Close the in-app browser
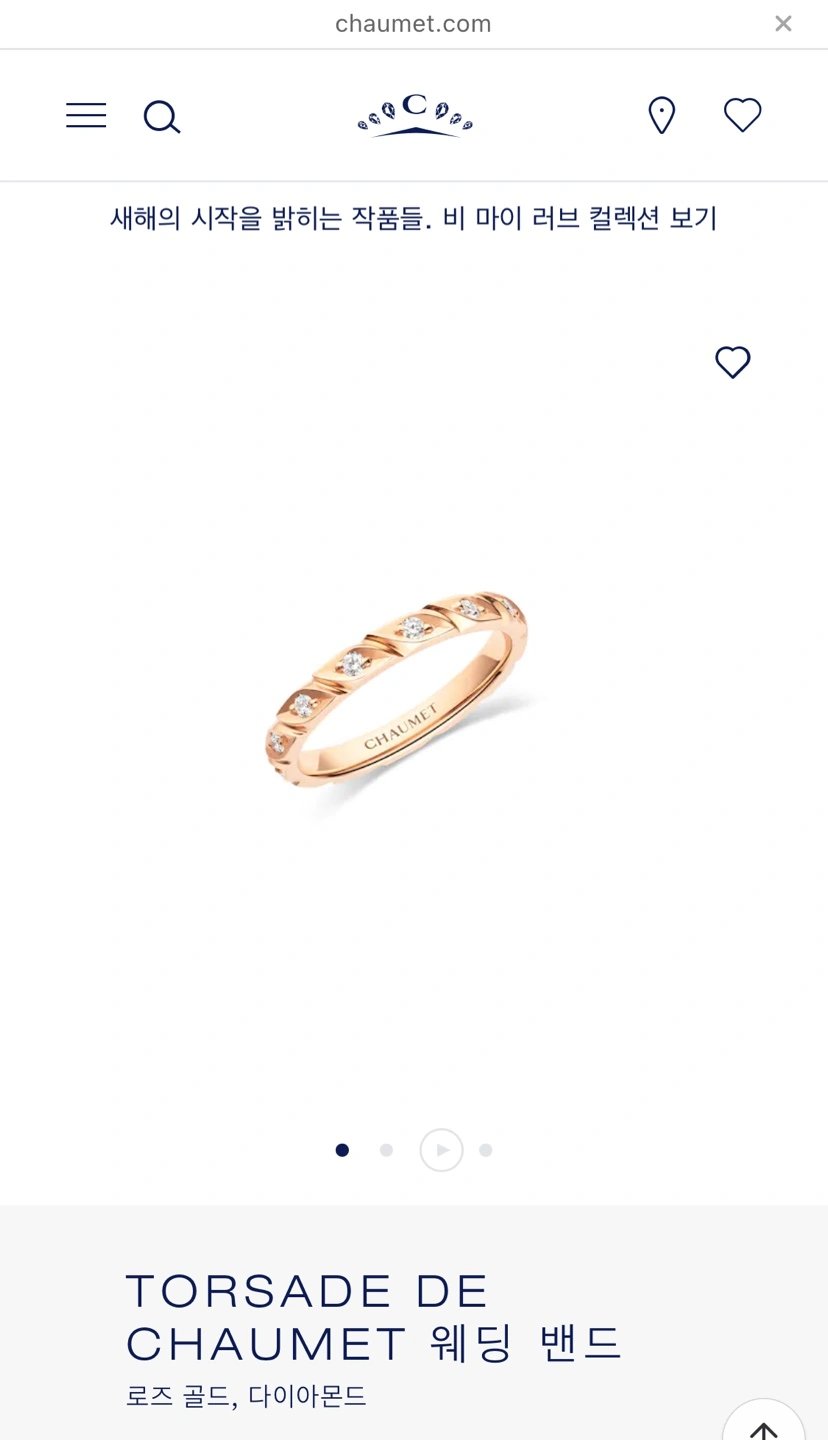Viewport: 828px width, 1440px height. [x=783, y=23]
